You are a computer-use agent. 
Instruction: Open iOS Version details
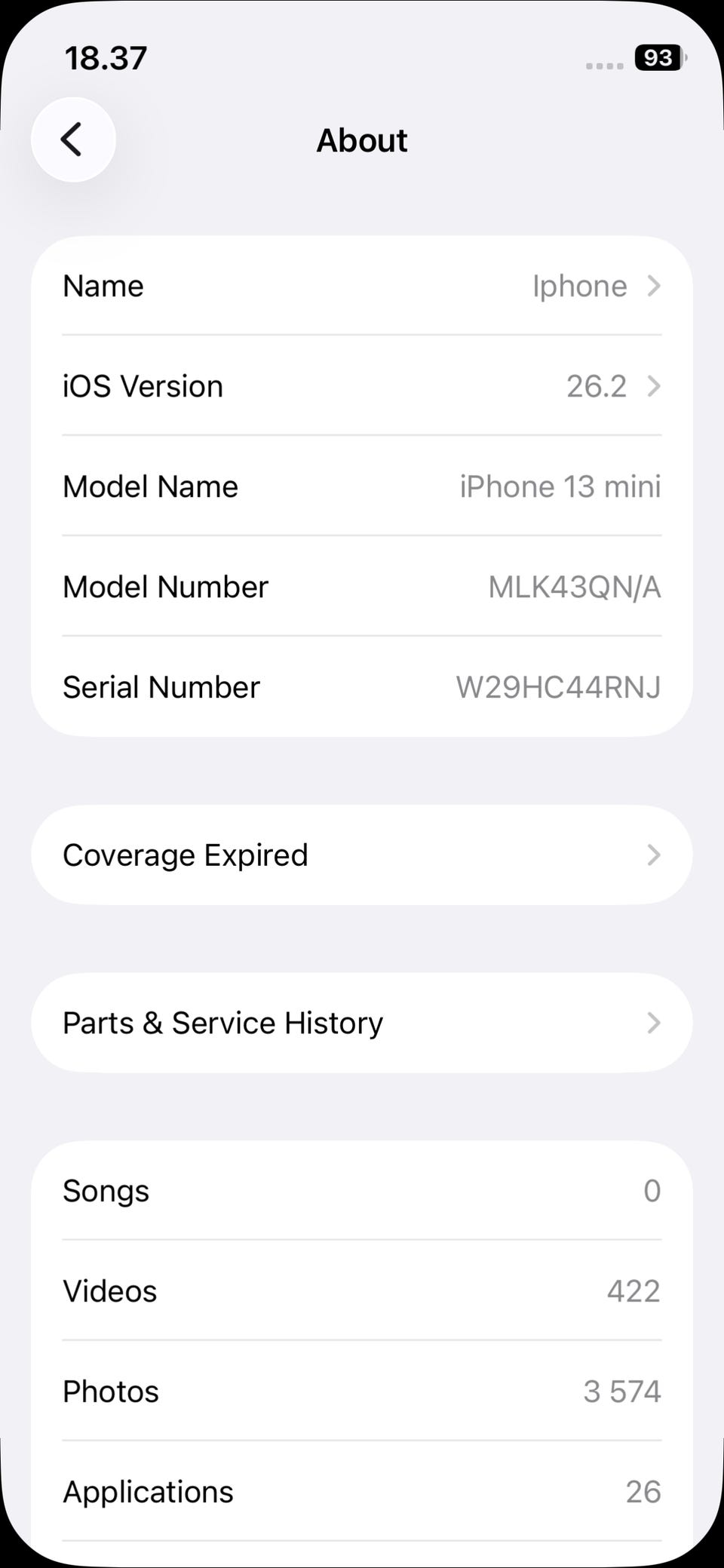362,386
